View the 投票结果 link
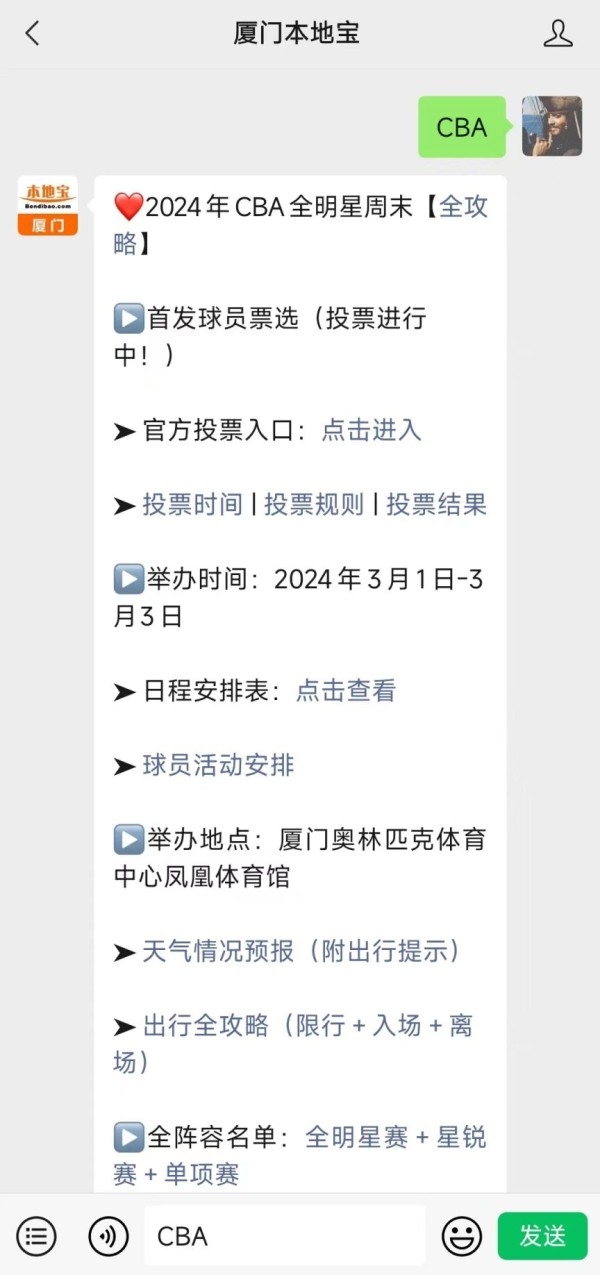Image resolution: width=600 pixels, height=1275 pixels. click(437, 505)
